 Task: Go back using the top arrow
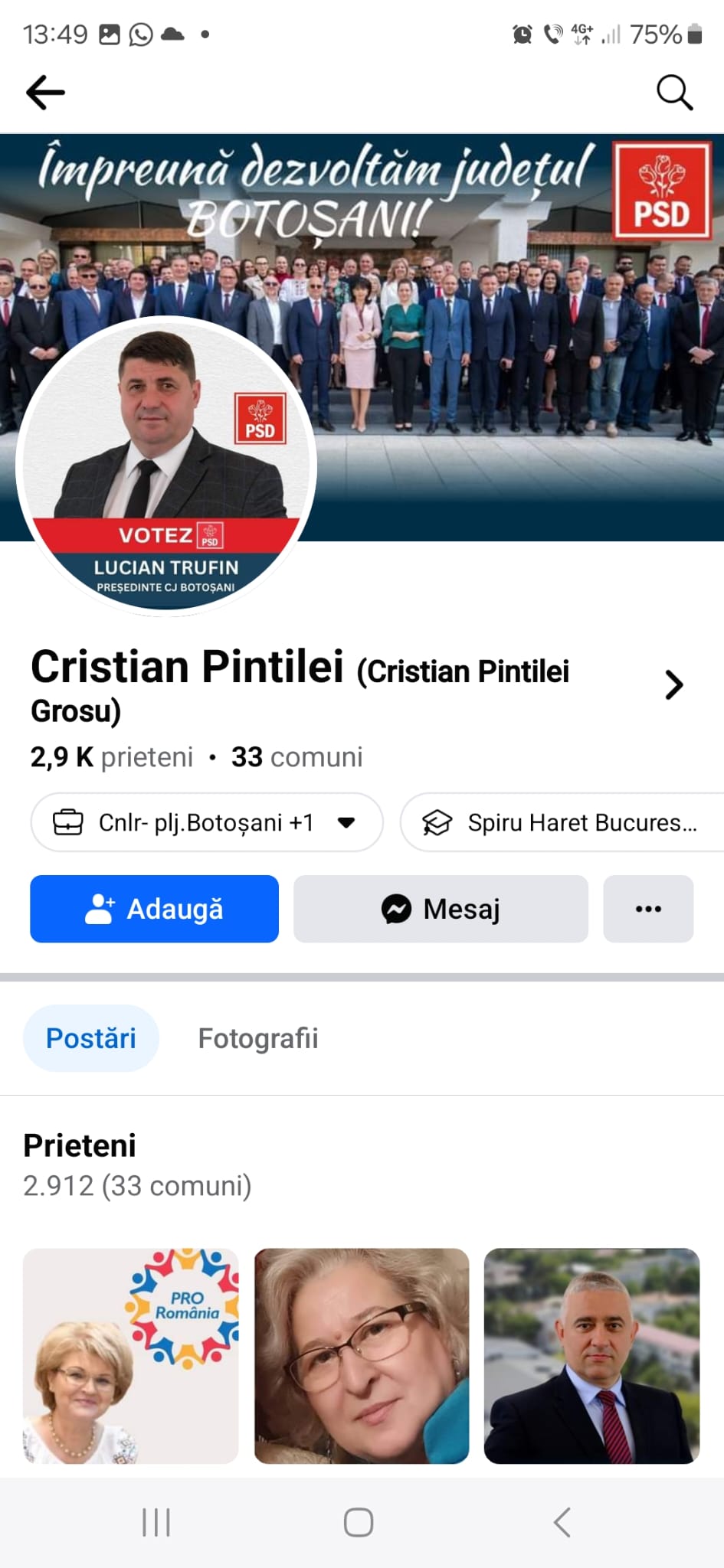45,93
